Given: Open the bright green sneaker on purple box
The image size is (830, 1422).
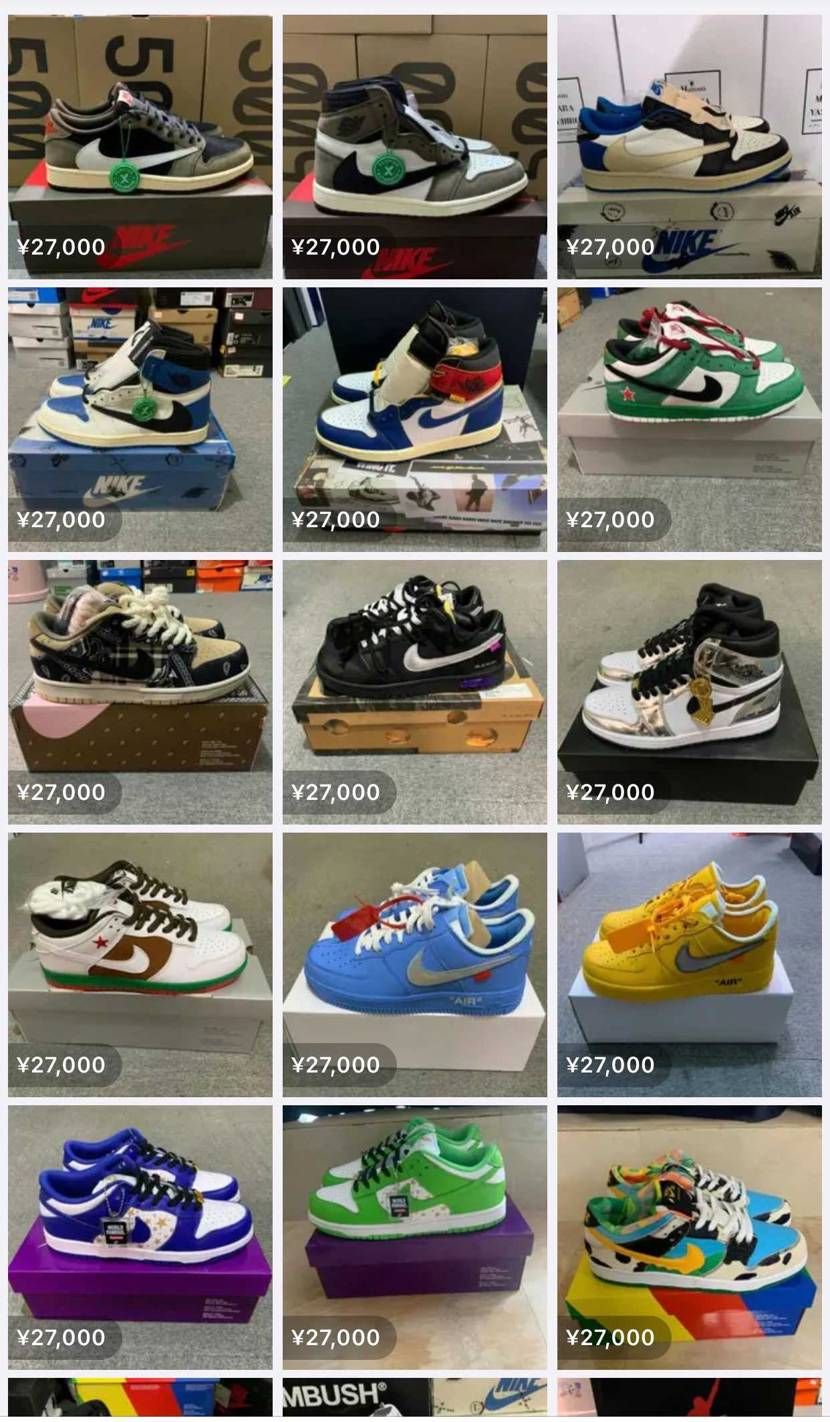Looking at the screenshot, I should [415, 1238].
